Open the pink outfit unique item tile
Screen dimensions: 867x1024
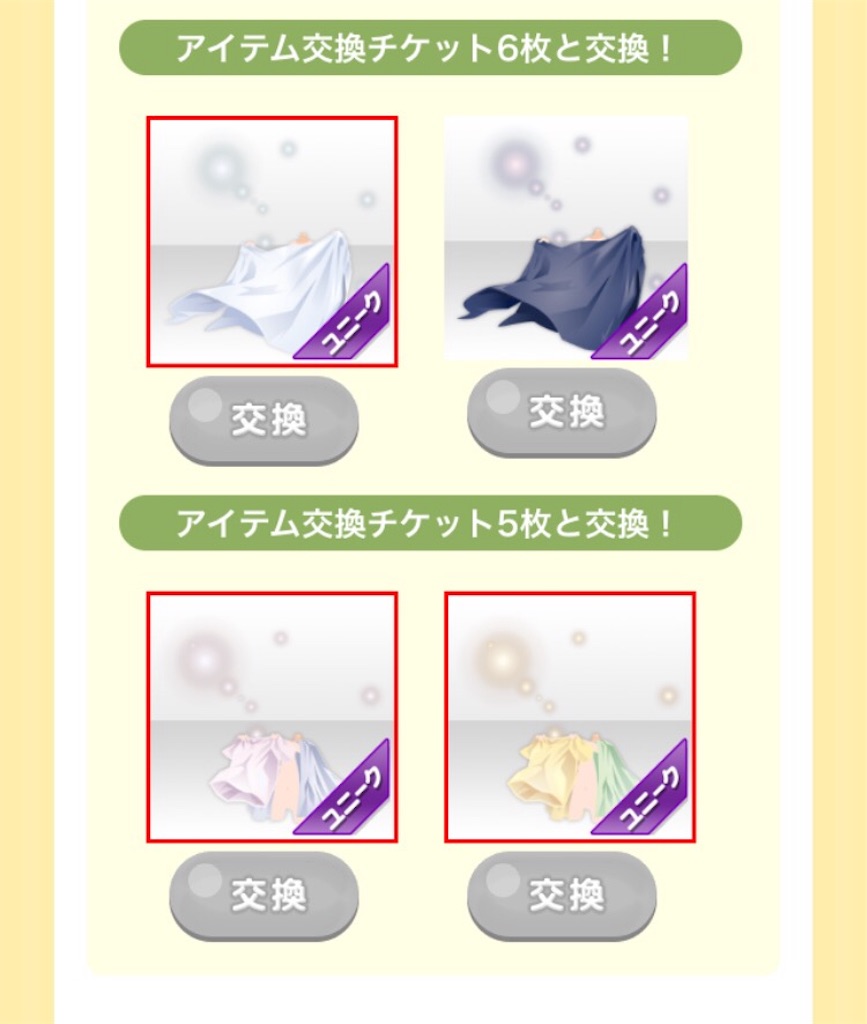click(272, 716)
